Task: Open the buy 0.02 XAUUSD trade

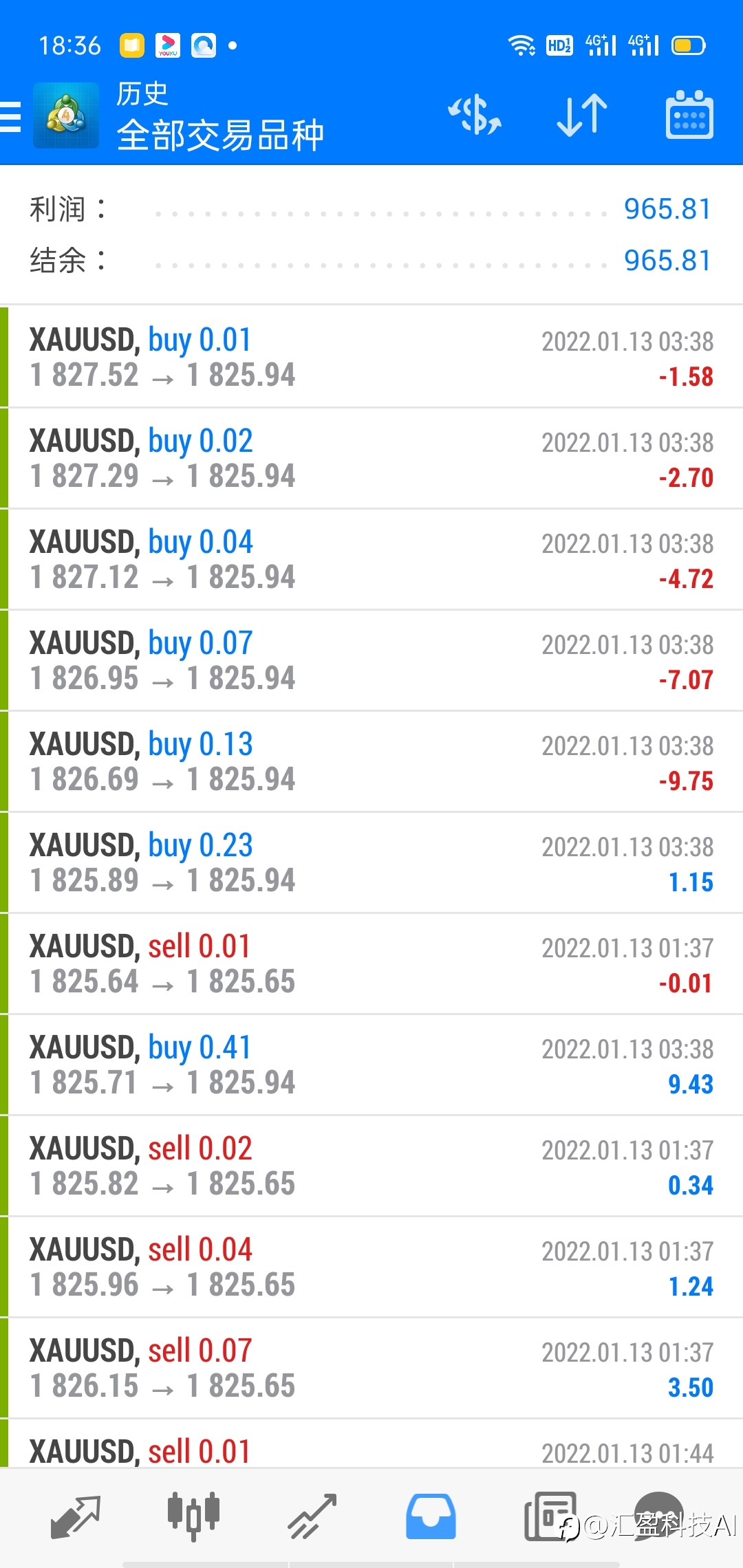Action: point(371,458)
